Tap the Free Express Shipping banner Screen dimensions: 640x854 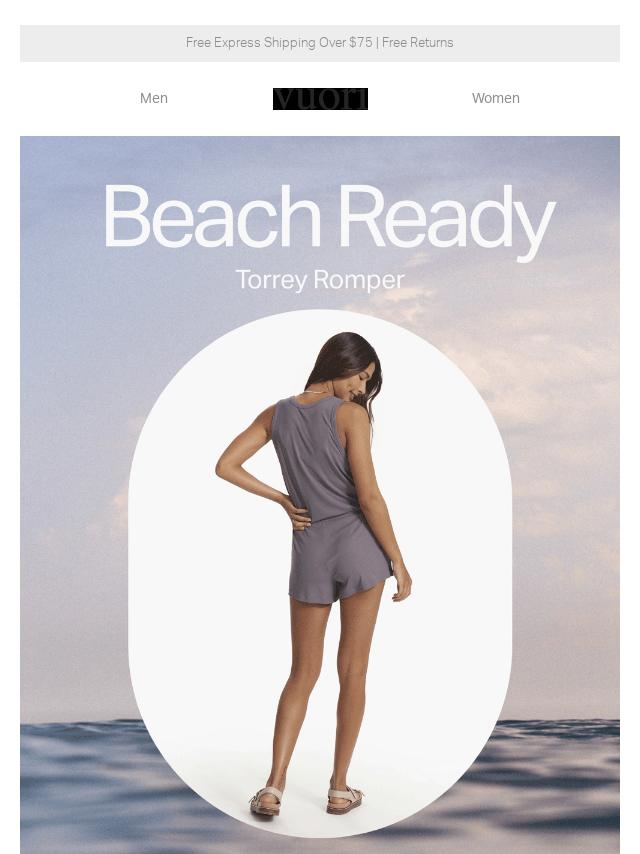(320, 43)
